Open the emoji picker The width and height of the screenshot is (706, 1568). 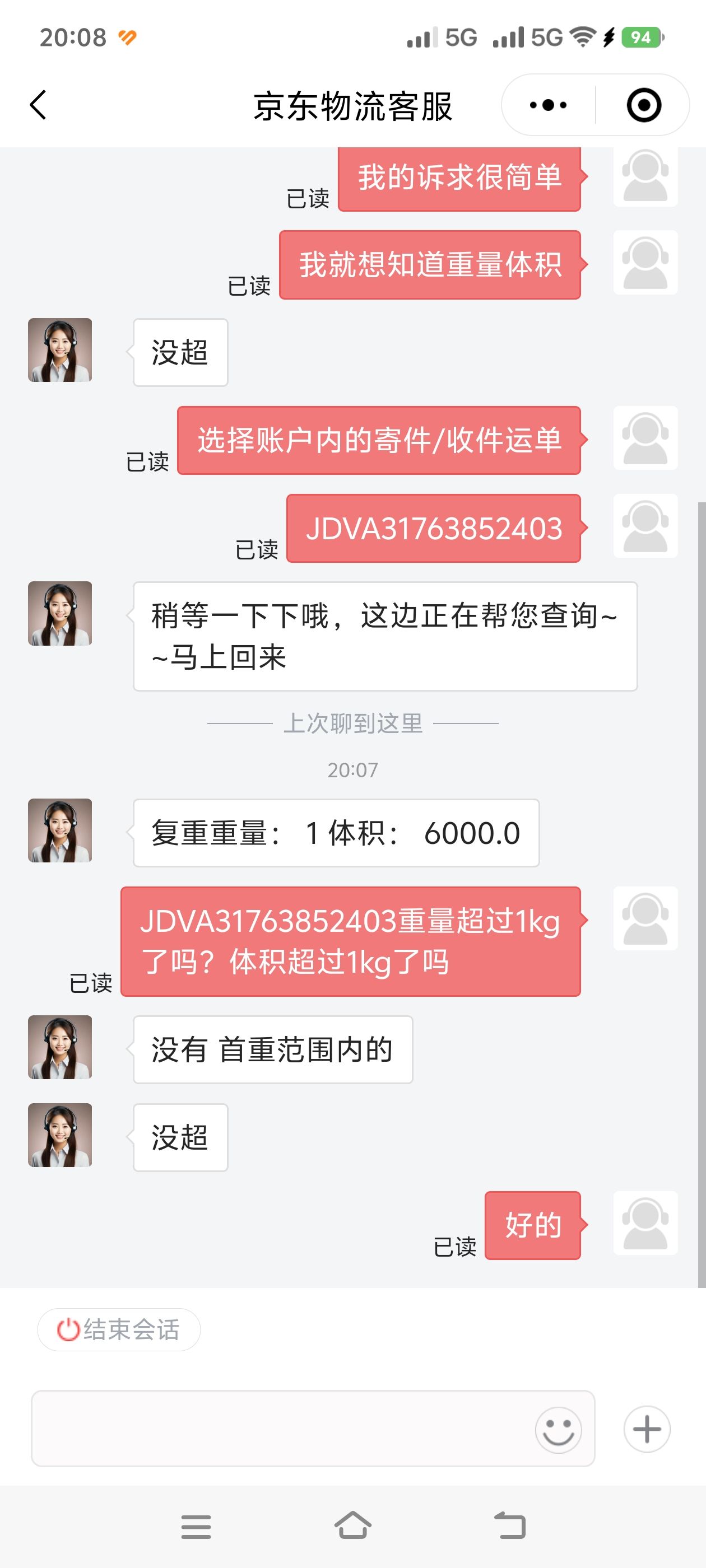(558, 1429)
